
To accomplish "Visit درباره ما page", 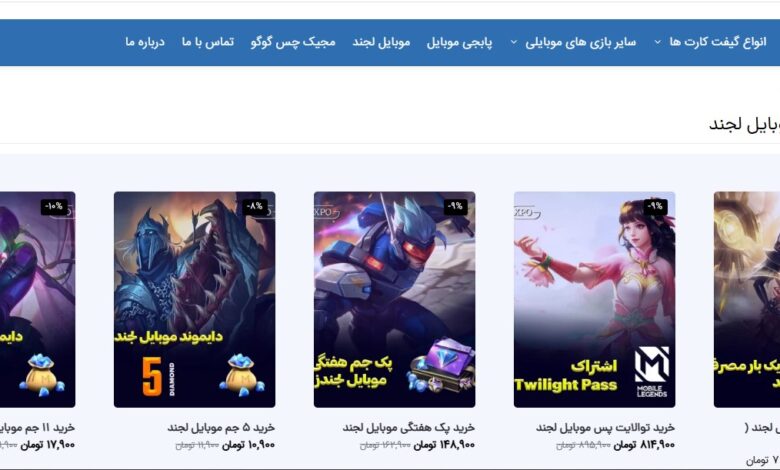I will click(x=145, y=42).
